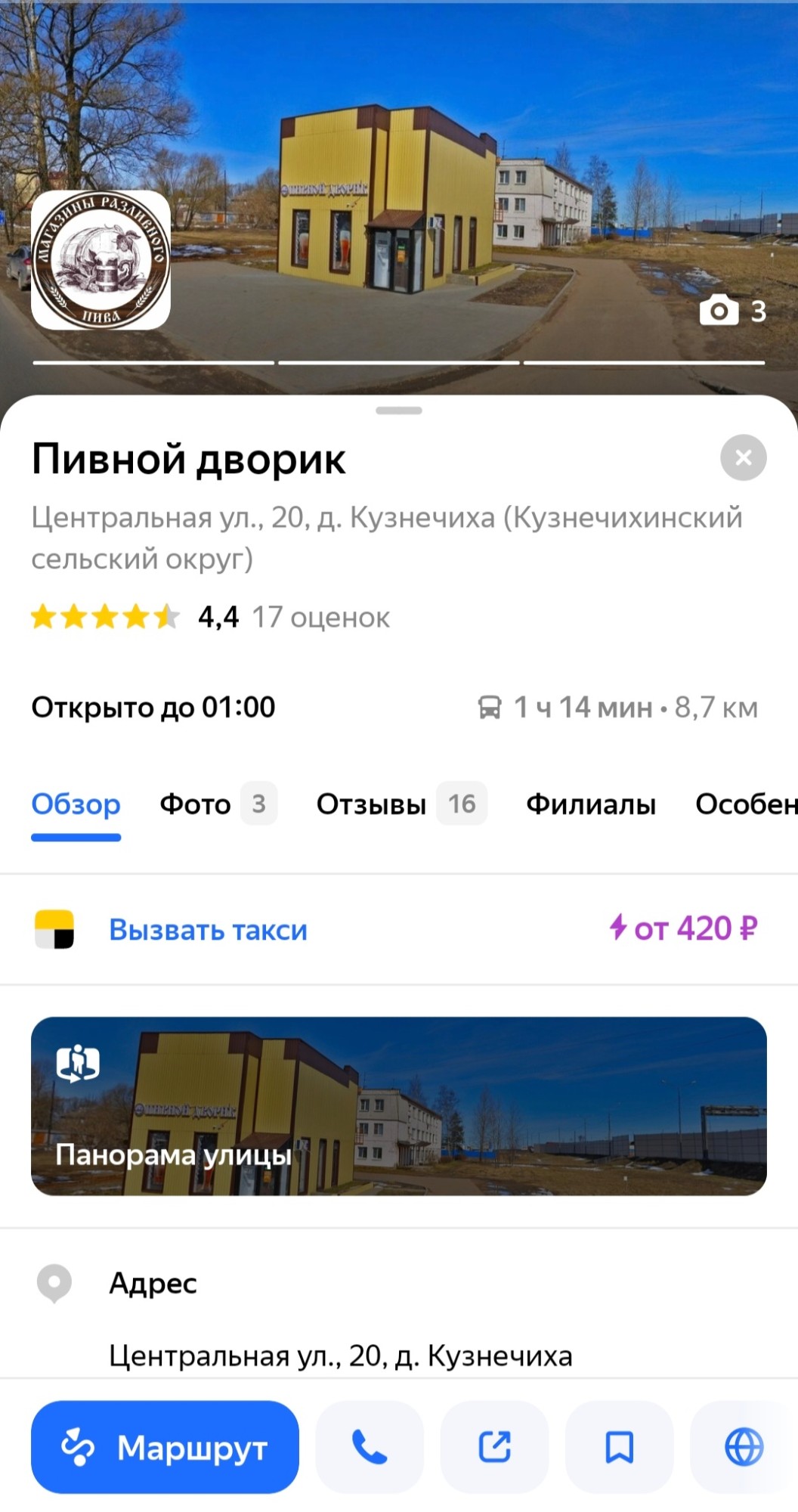This screenshot has width=798, height=1512.
Task: Switch to the Фото tab
Action: point(218,804)
